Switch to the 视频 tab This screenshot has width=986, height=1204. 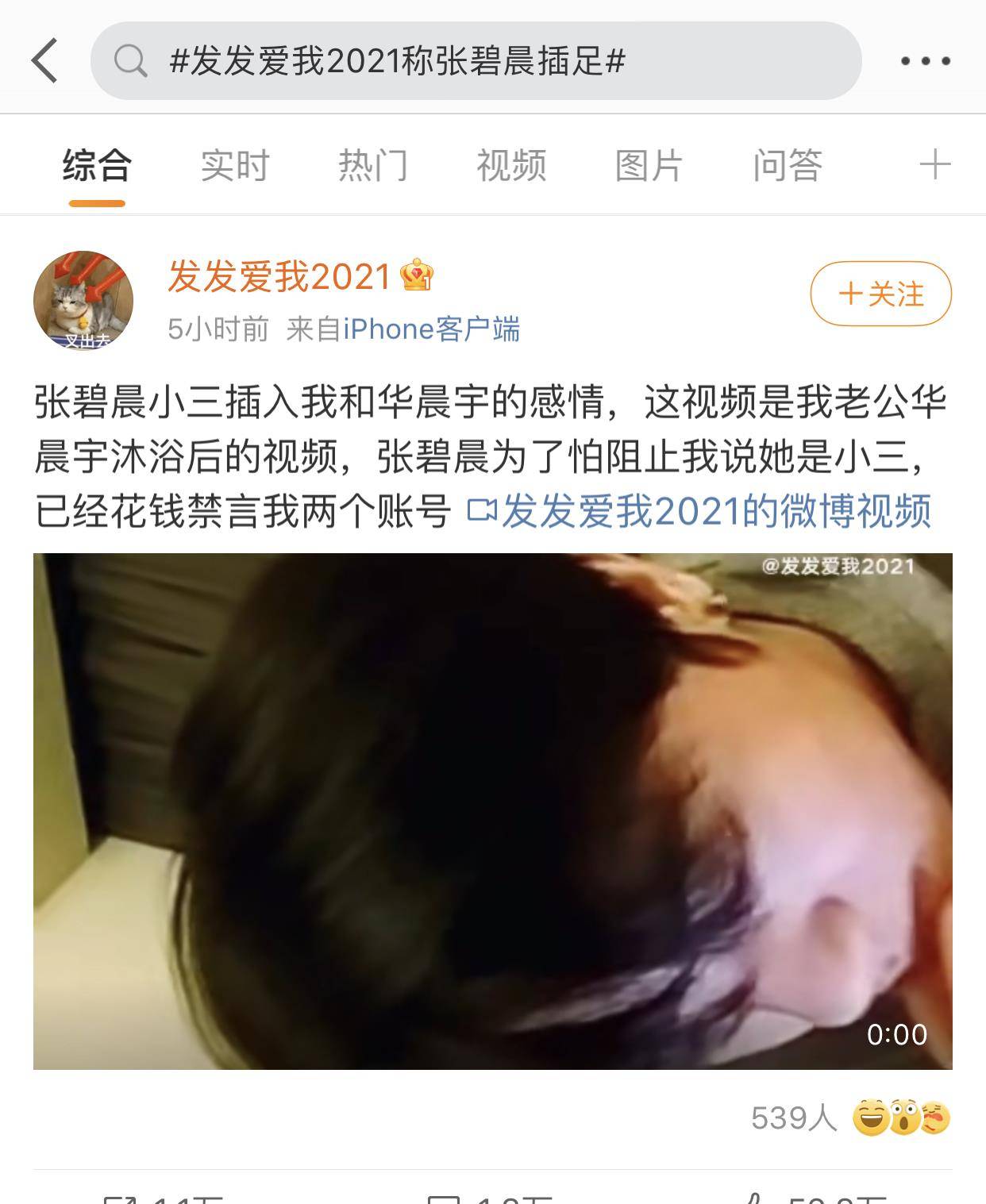pos(511,166)
